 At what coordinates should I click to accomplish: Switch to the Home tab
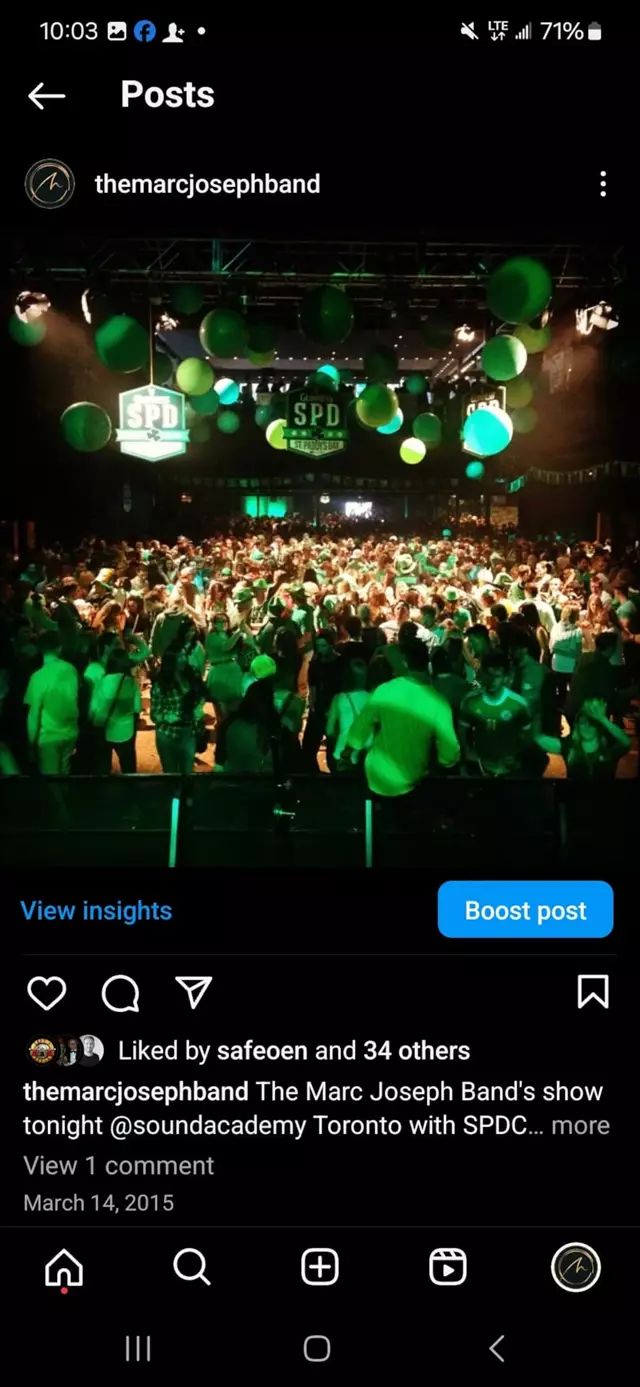pyautogui.click(x=64, y=1268)
